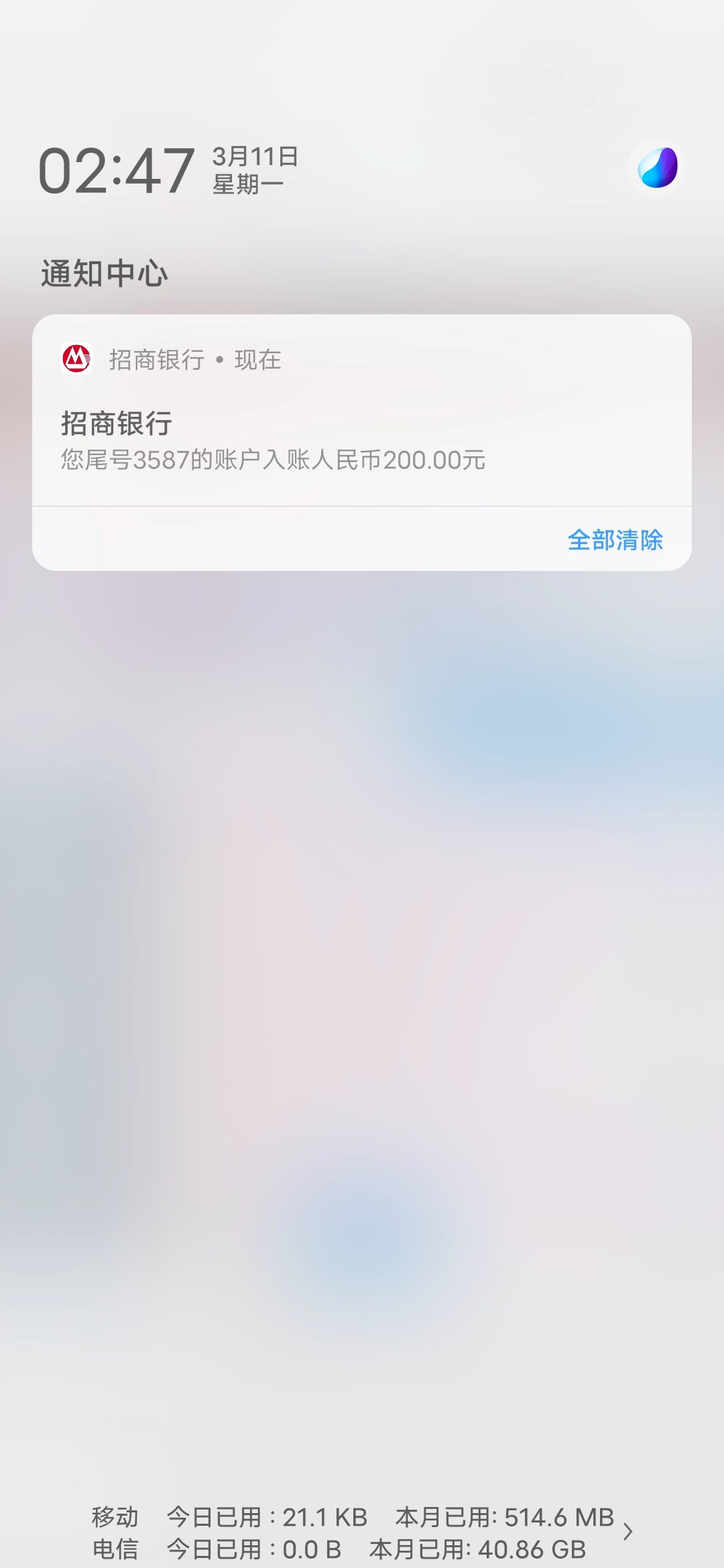Open the blue assistant icon in top-right corner
The height and width of the screenshot is (1568, 724).
click(660, 168)
